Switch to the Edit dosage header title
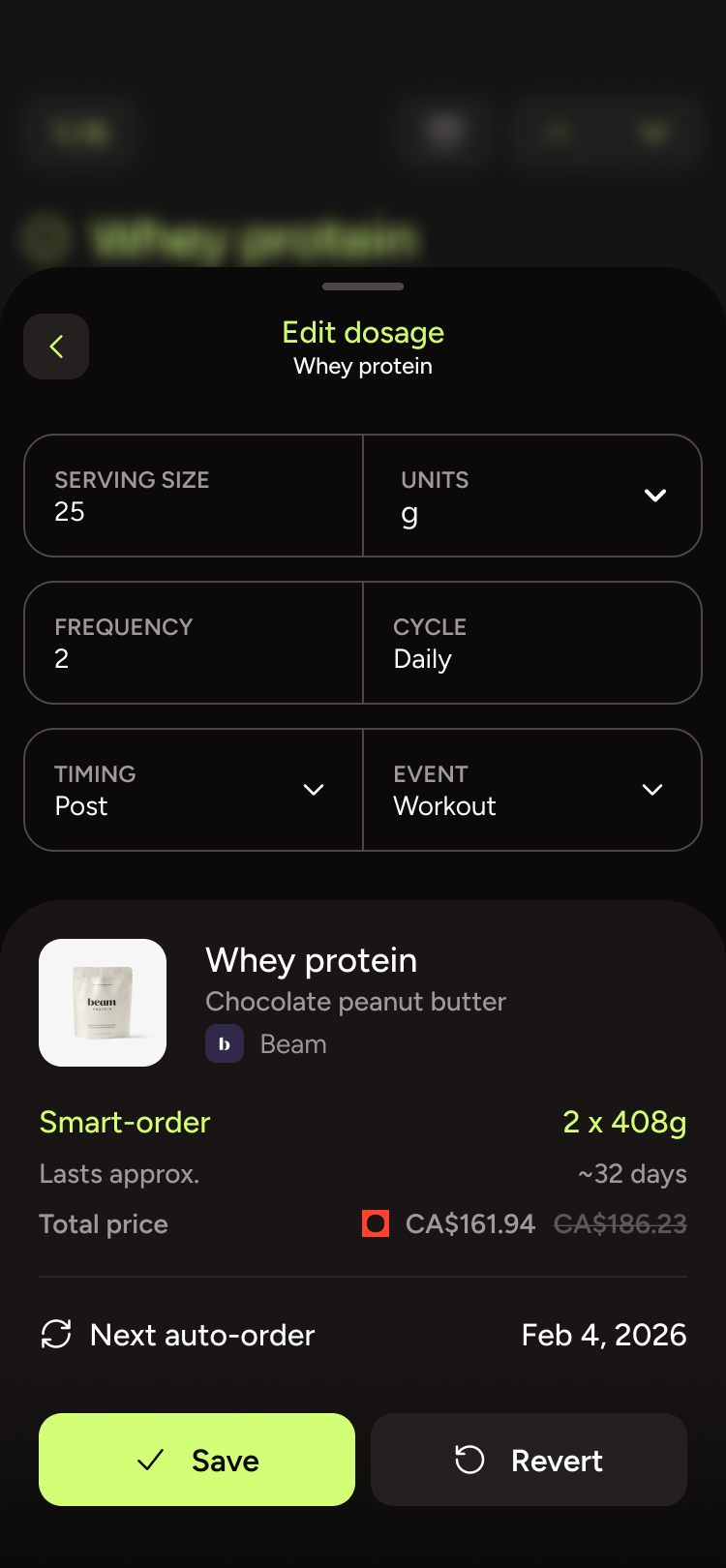The image size is (726, 1568). click(x=362, y=332)
